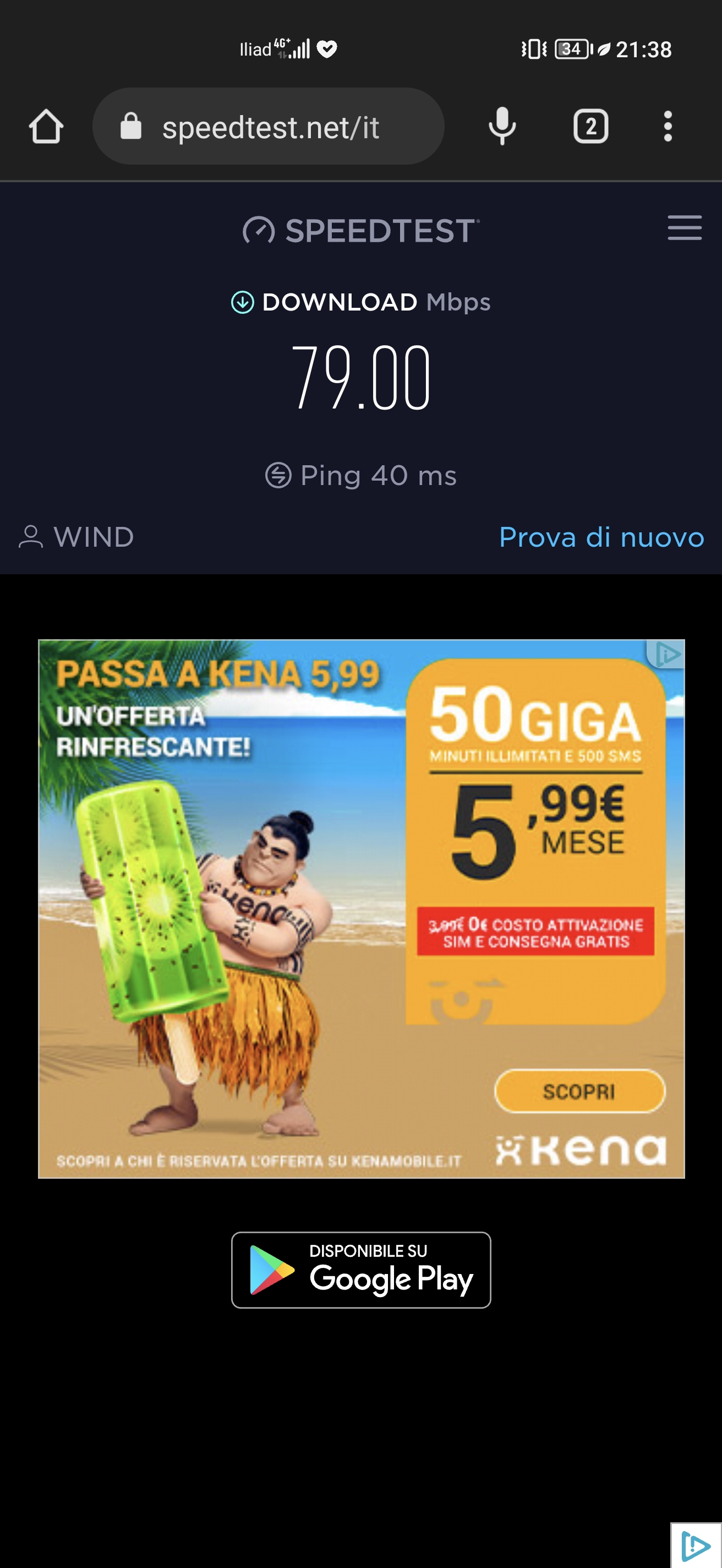The image size is (722, 1568).
Task: Start voice search with the microphone
Action: pyautogui.click(x=502, y=127)
